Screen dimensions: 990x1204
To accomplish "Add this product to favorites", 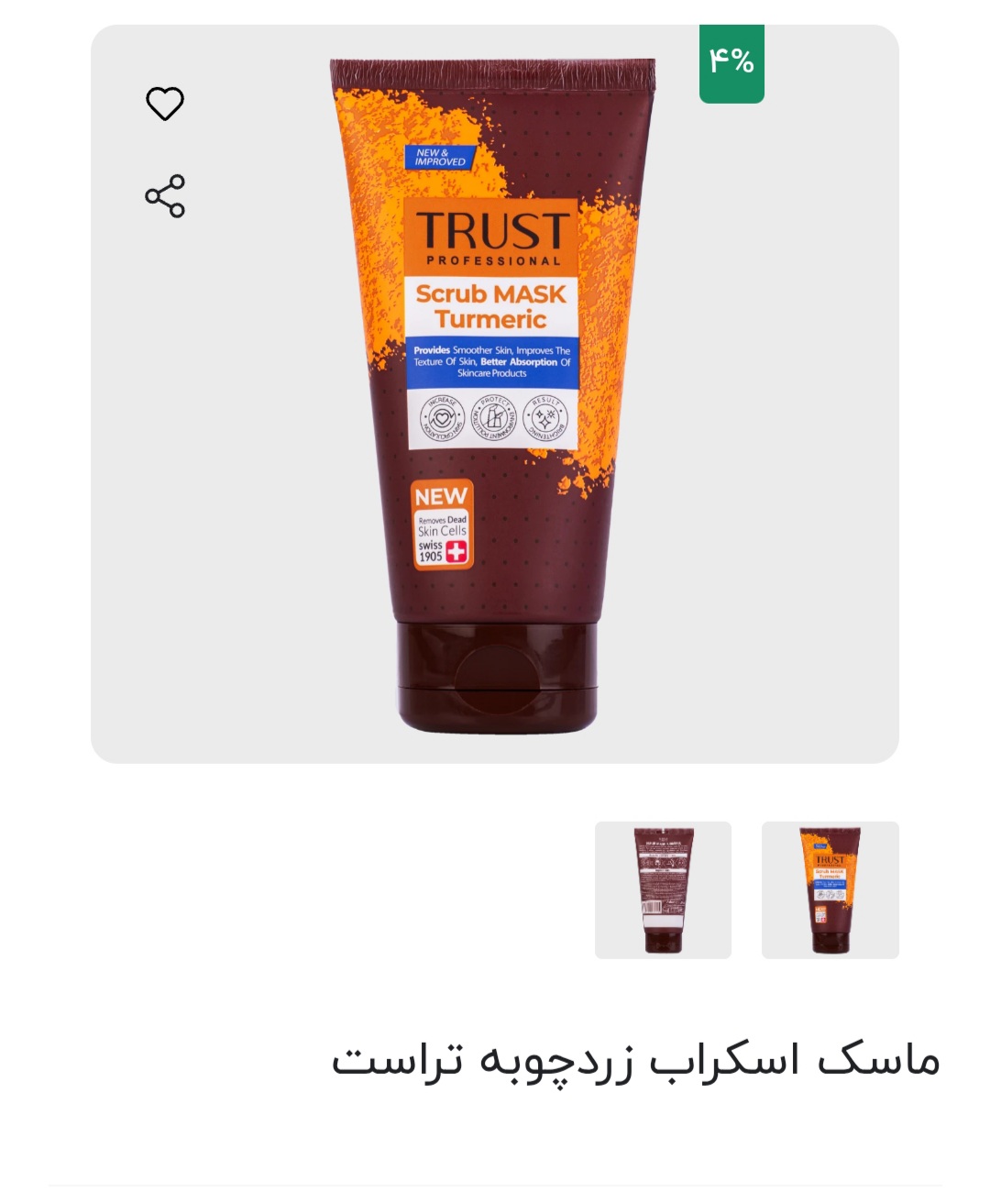I will click(x=165, y=104).
